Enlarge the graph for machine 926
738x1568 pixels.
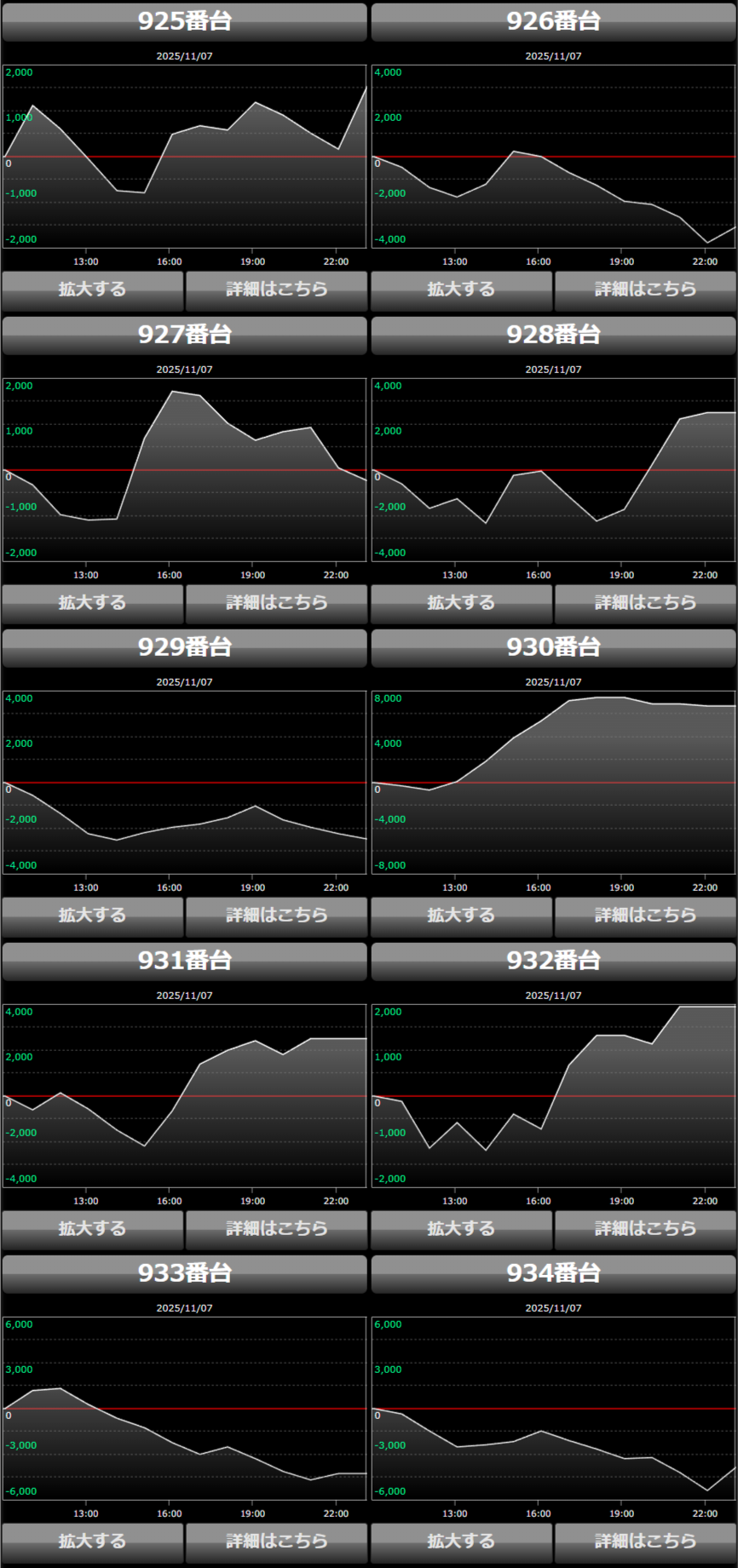coord(461,290)
